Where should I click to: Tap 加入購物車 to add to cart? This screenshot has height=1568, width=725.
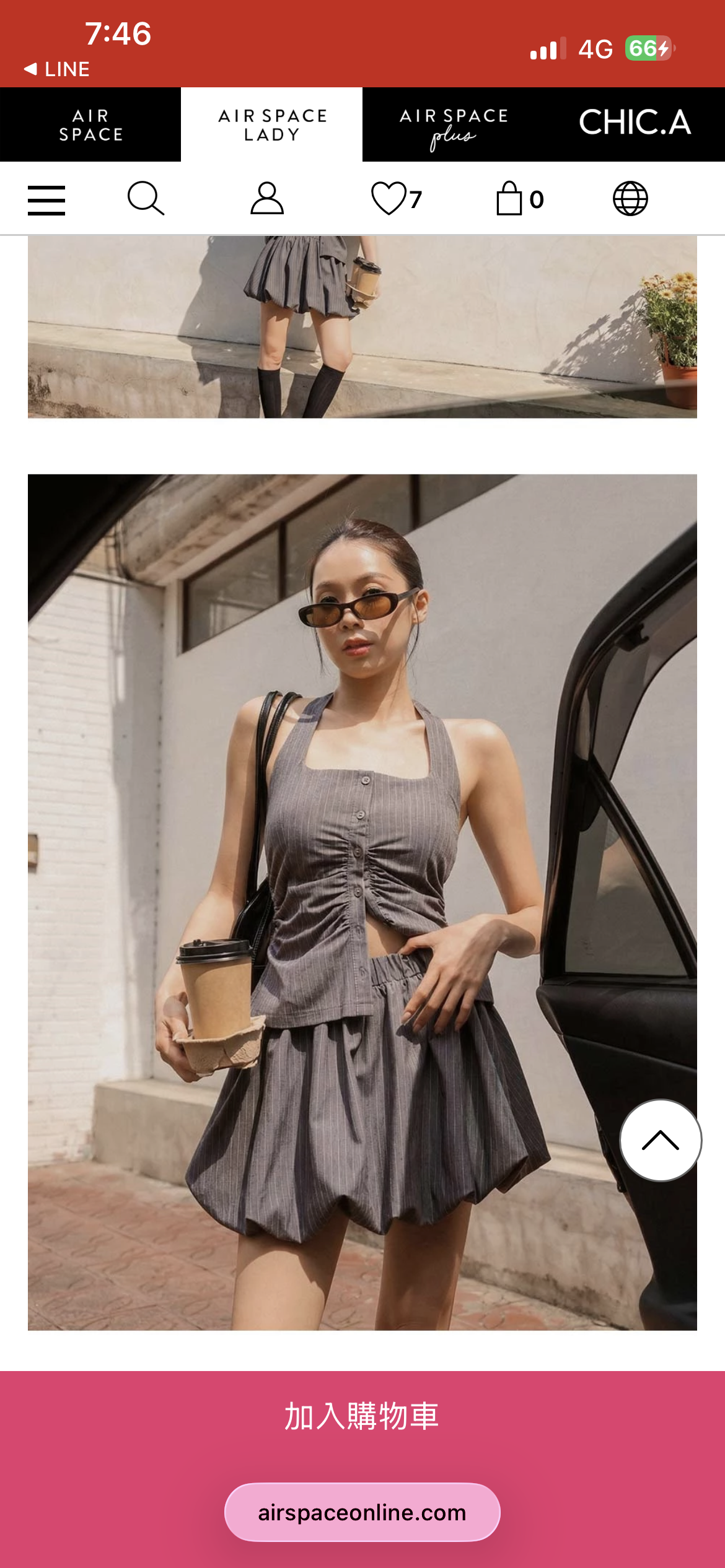362,1416
